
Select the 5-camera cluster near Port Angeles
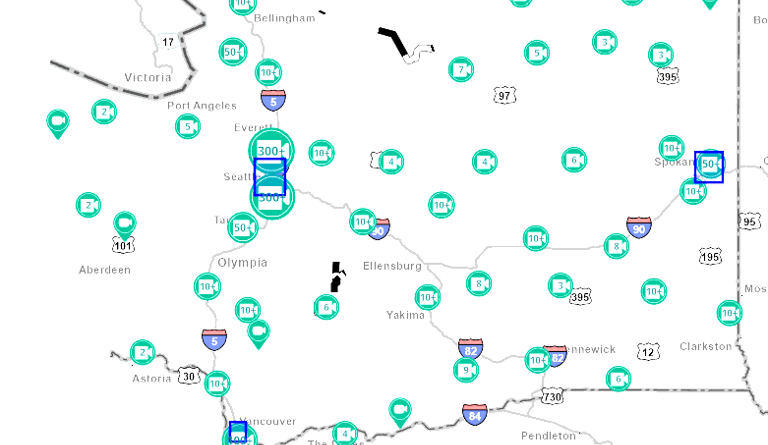click(x=188, y=126)
